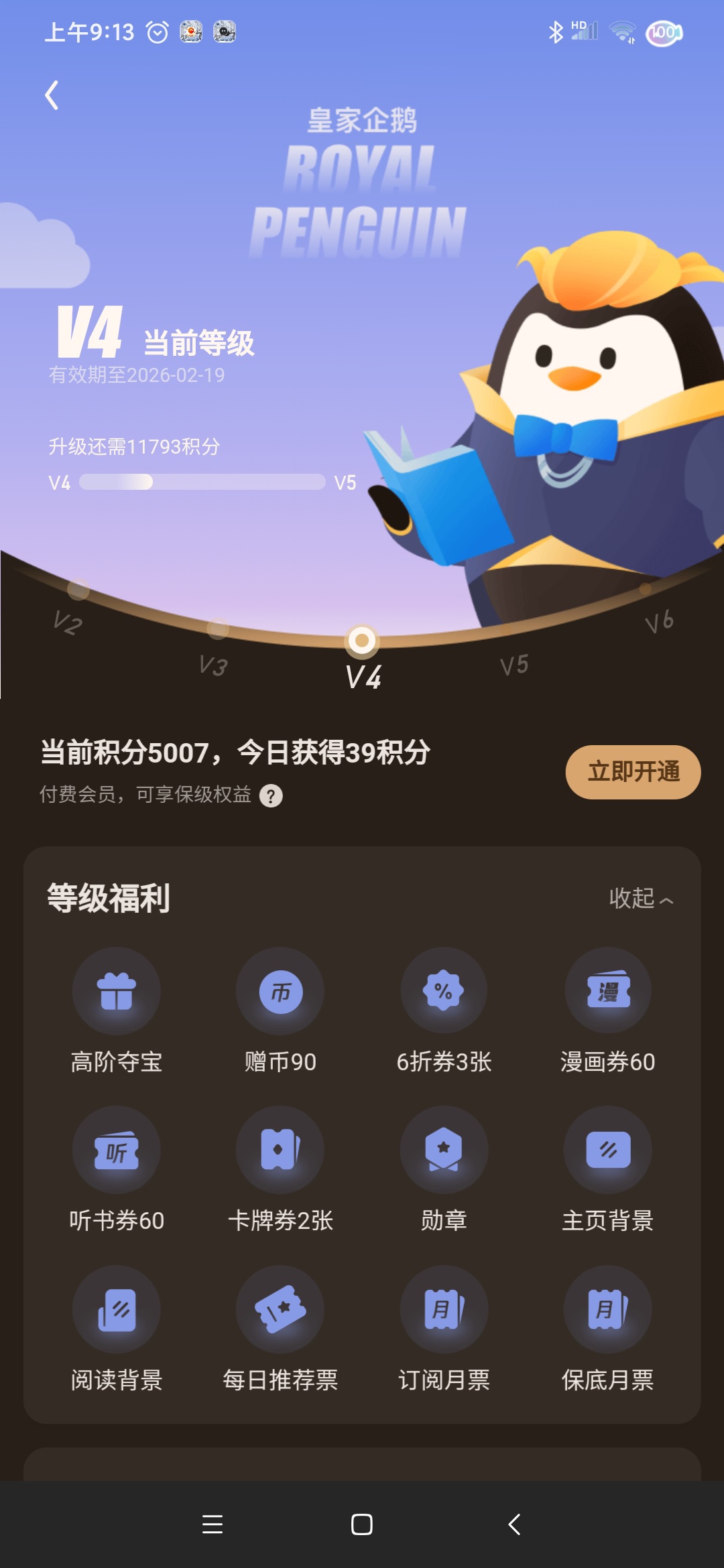
Task: Tap the 立即开通 button
Action: [633, 772]
